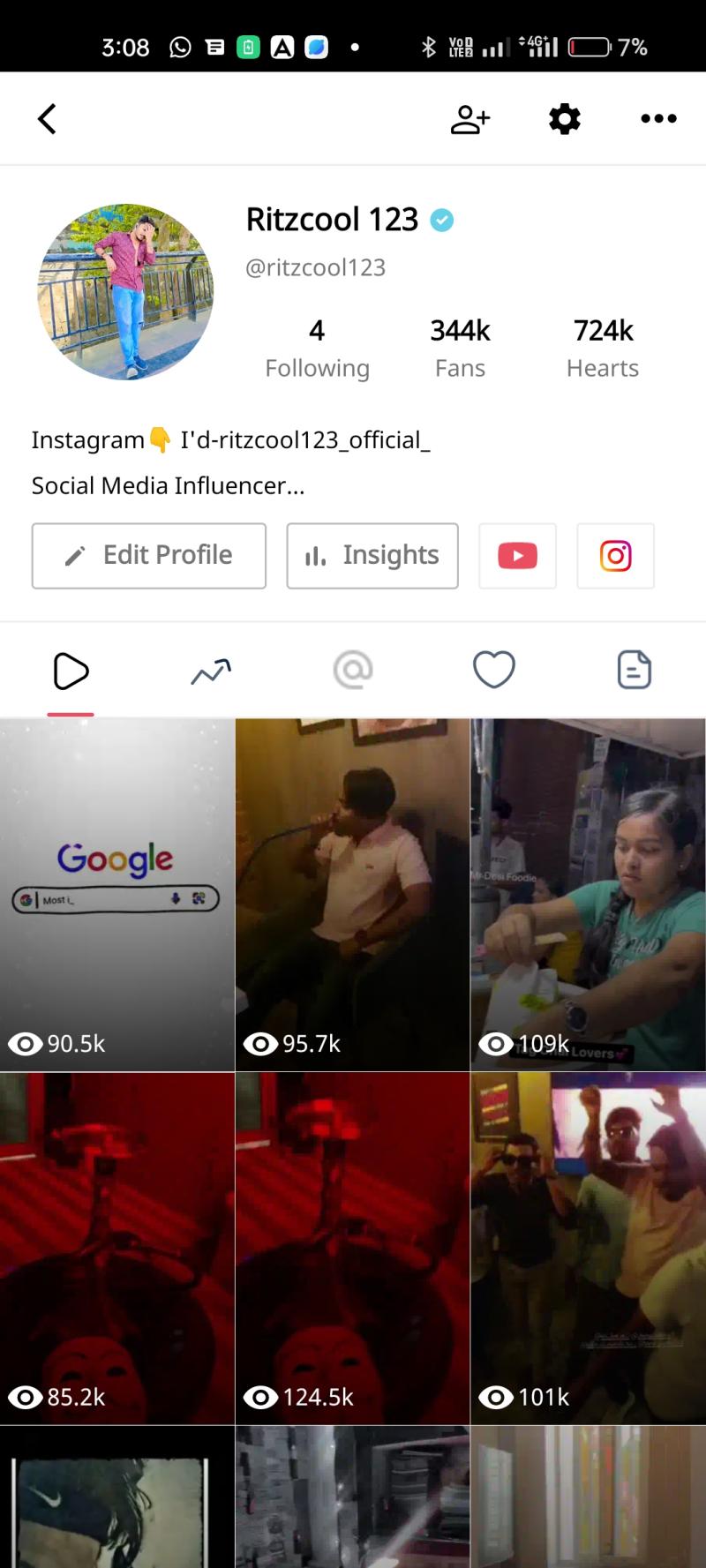Viewport: 706px width, 1568px height.
Task: Open the Google video with 90.5k views
Action: 117,895
